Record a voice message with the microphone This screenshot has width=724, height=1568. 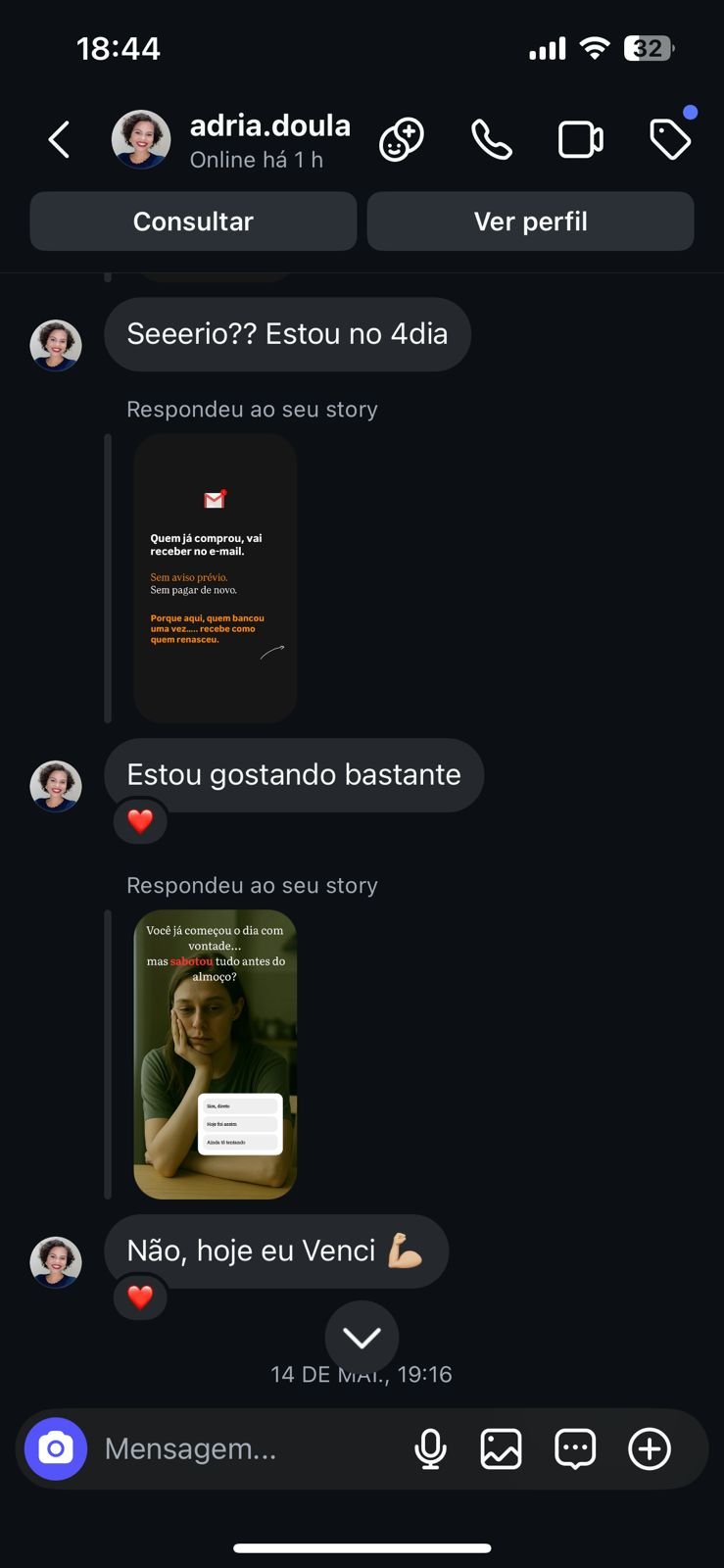click(x=430, y=1448)
